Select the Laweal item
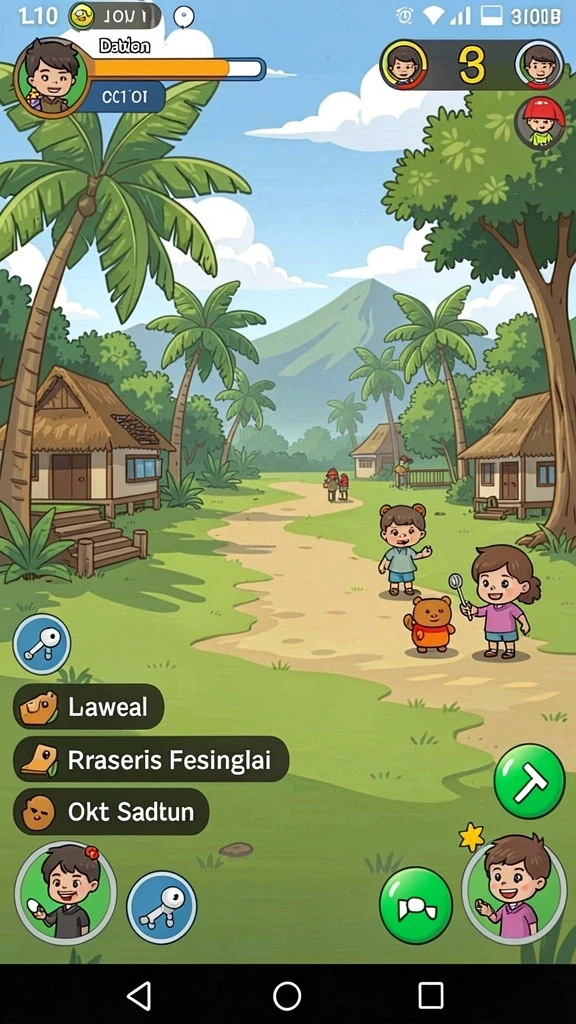The width and height of the screenshot is (576, 1024). coord(89,707)
